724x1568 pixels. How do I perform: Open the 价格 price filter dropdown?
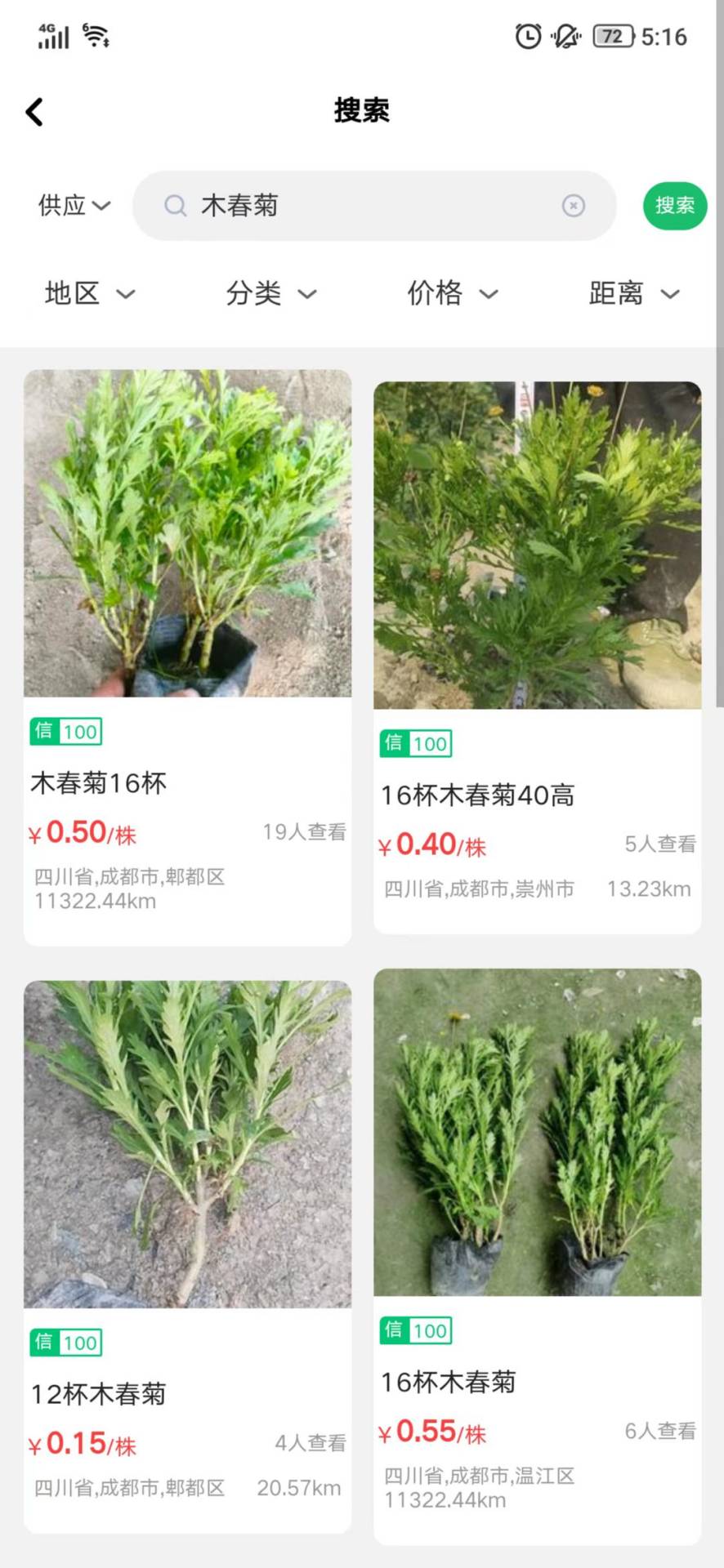coord(454,294)
